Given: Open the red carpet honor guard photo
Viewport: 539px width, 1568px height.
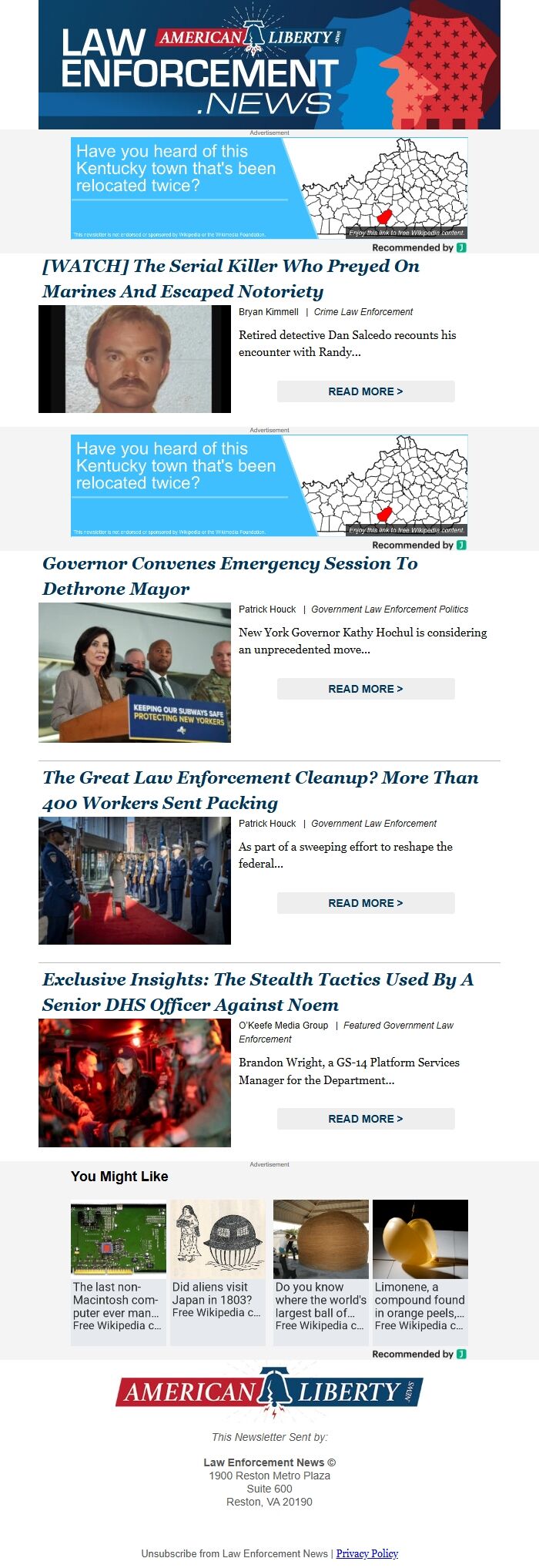Looking at the screenshot, I should coord(135,881).
